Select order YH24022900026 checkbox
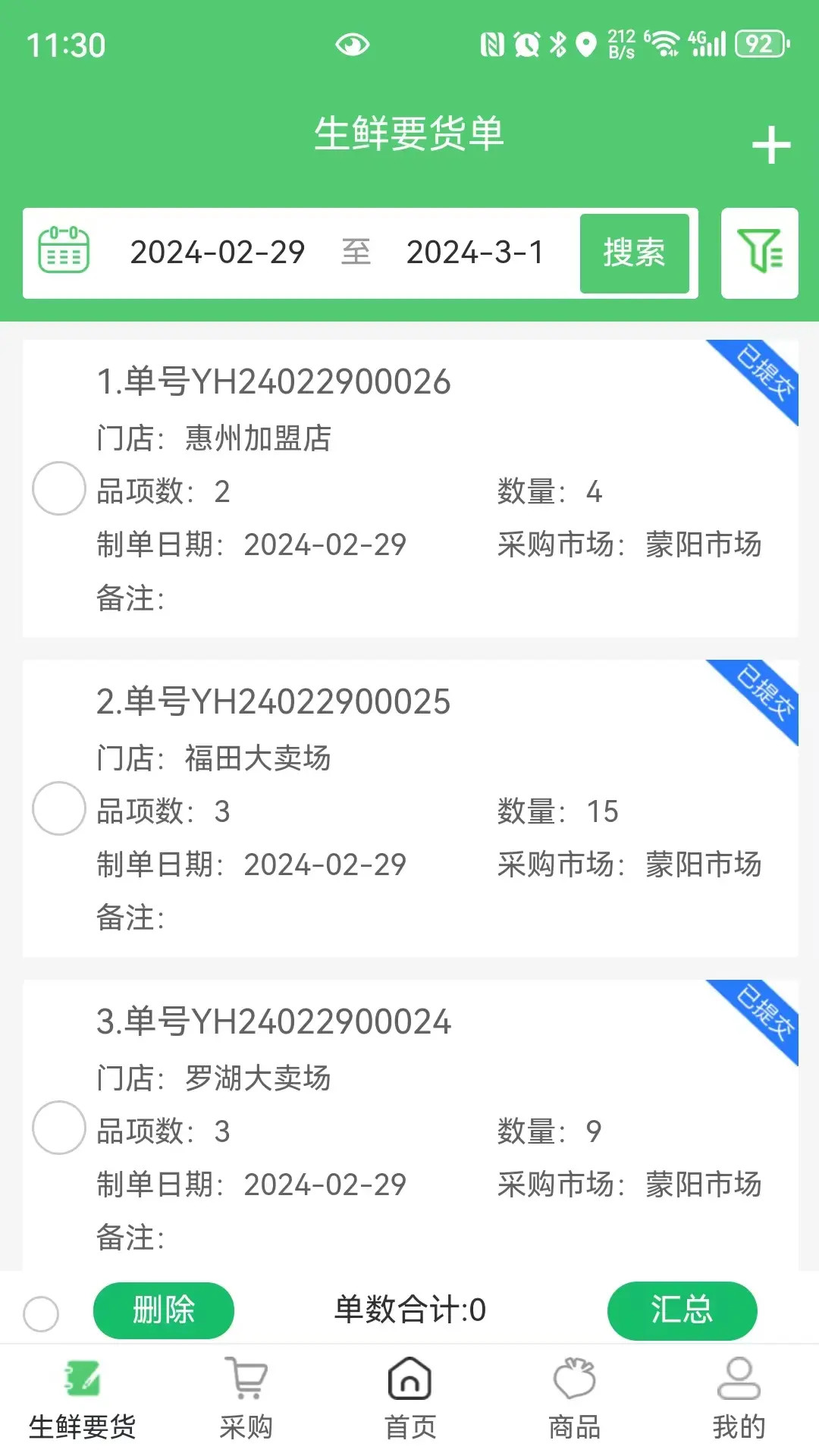Screen dimensions: 819x1456 (x=59, y=489)
